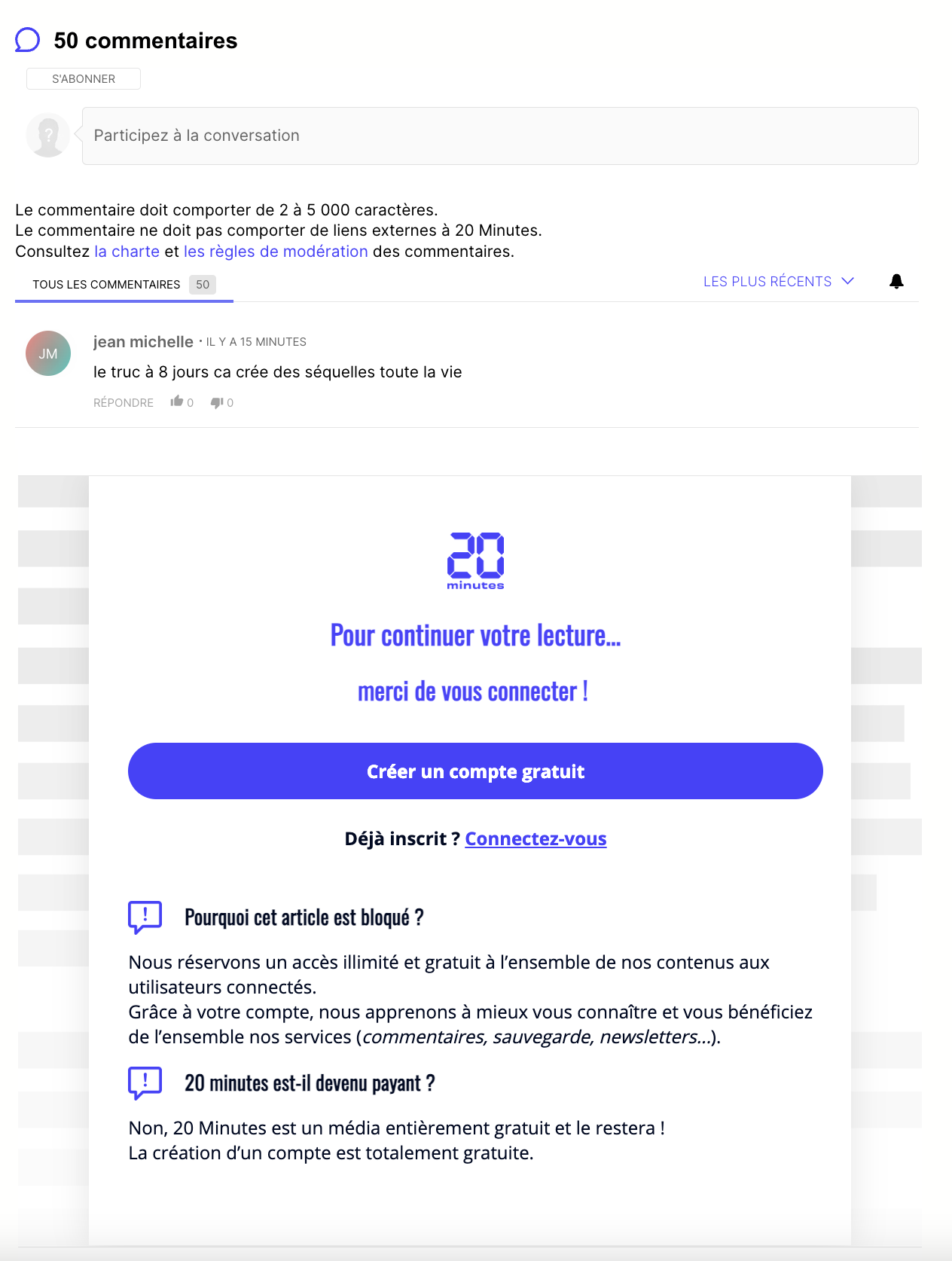Select the 'Tous les commentaires' tab
This screenshot has height=1261, width=952.
[107, 285]
